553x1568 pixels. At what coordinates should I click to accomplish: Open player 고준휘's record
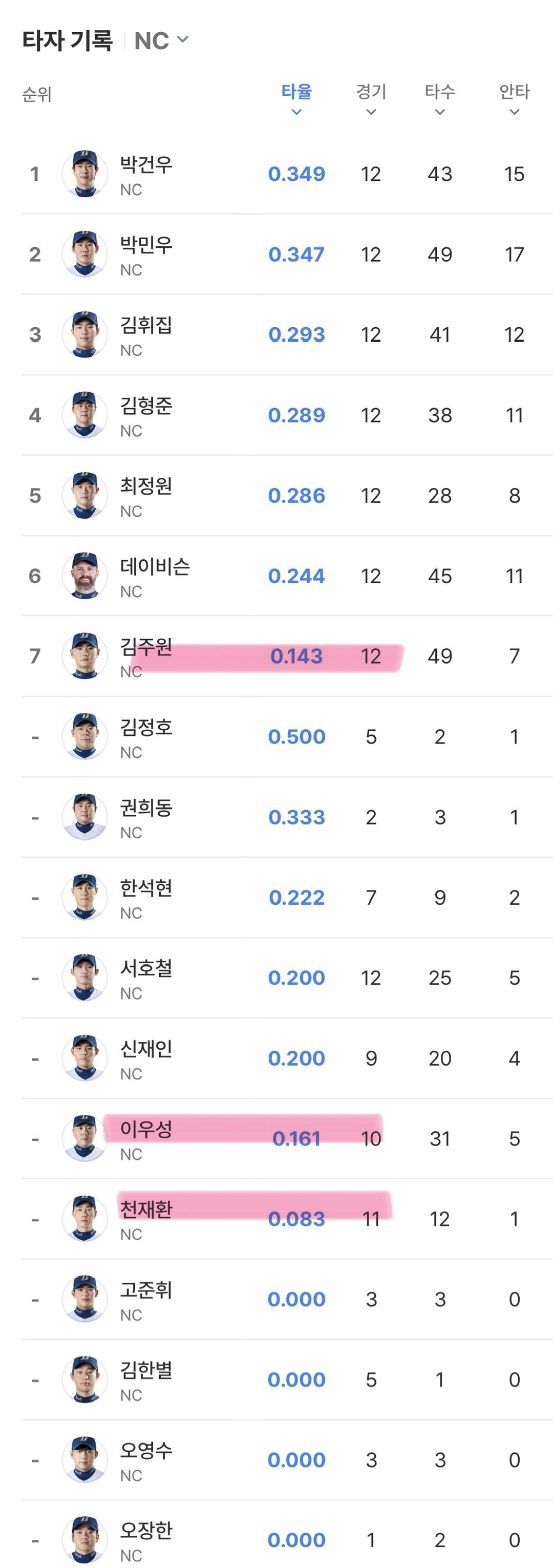pos(287,1299)
